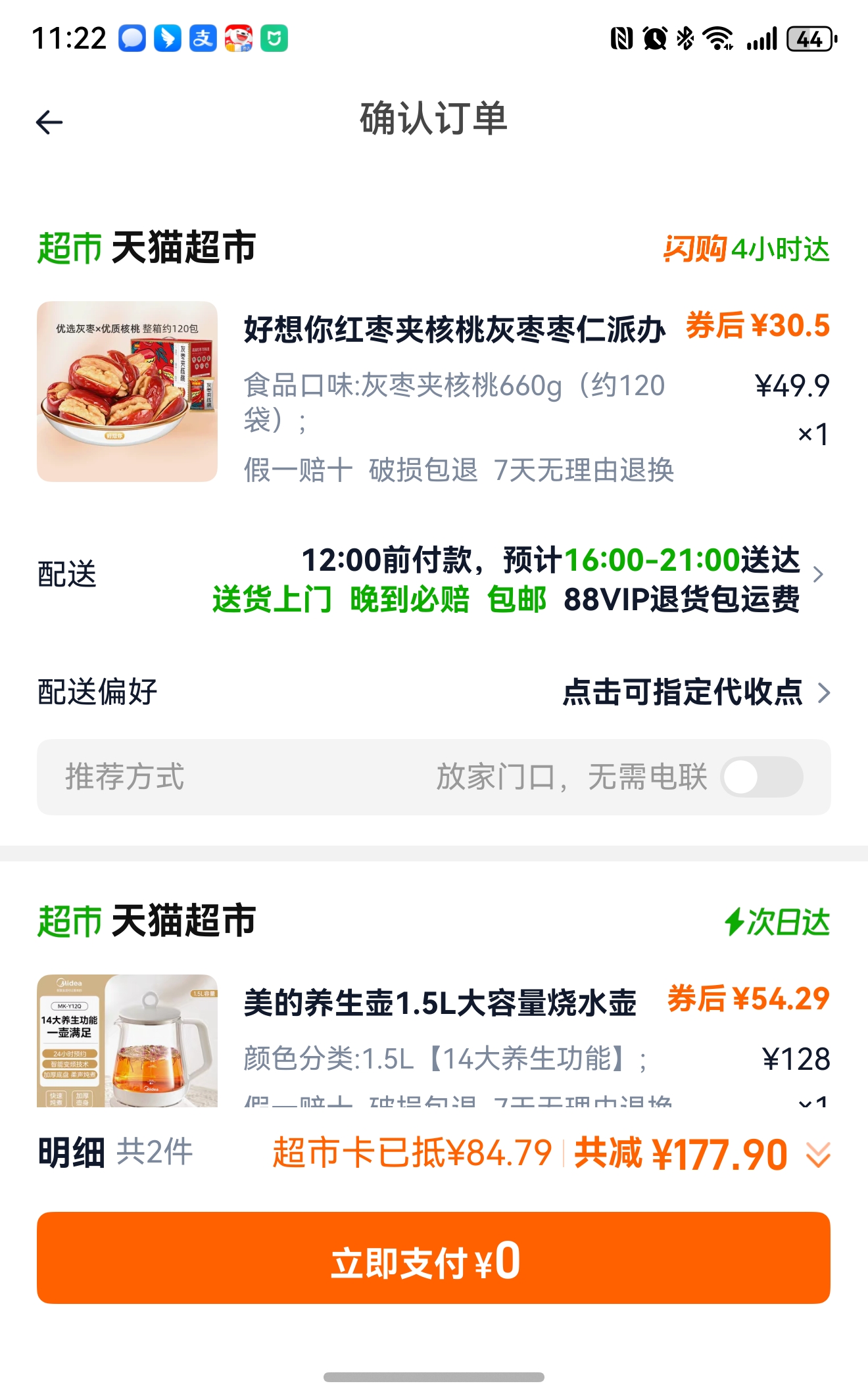Check the battery level indicator at 44

[x=810, y=39]
